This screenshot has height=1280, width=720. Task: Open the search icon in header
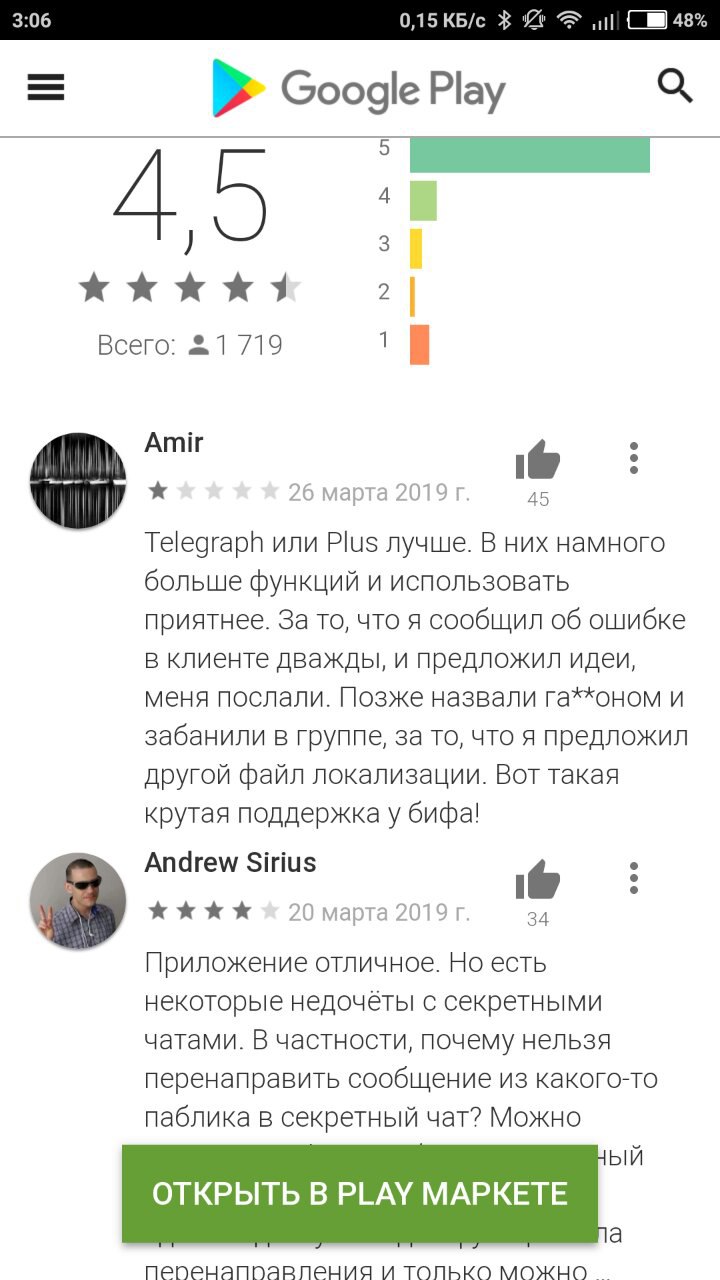(675, 87)
